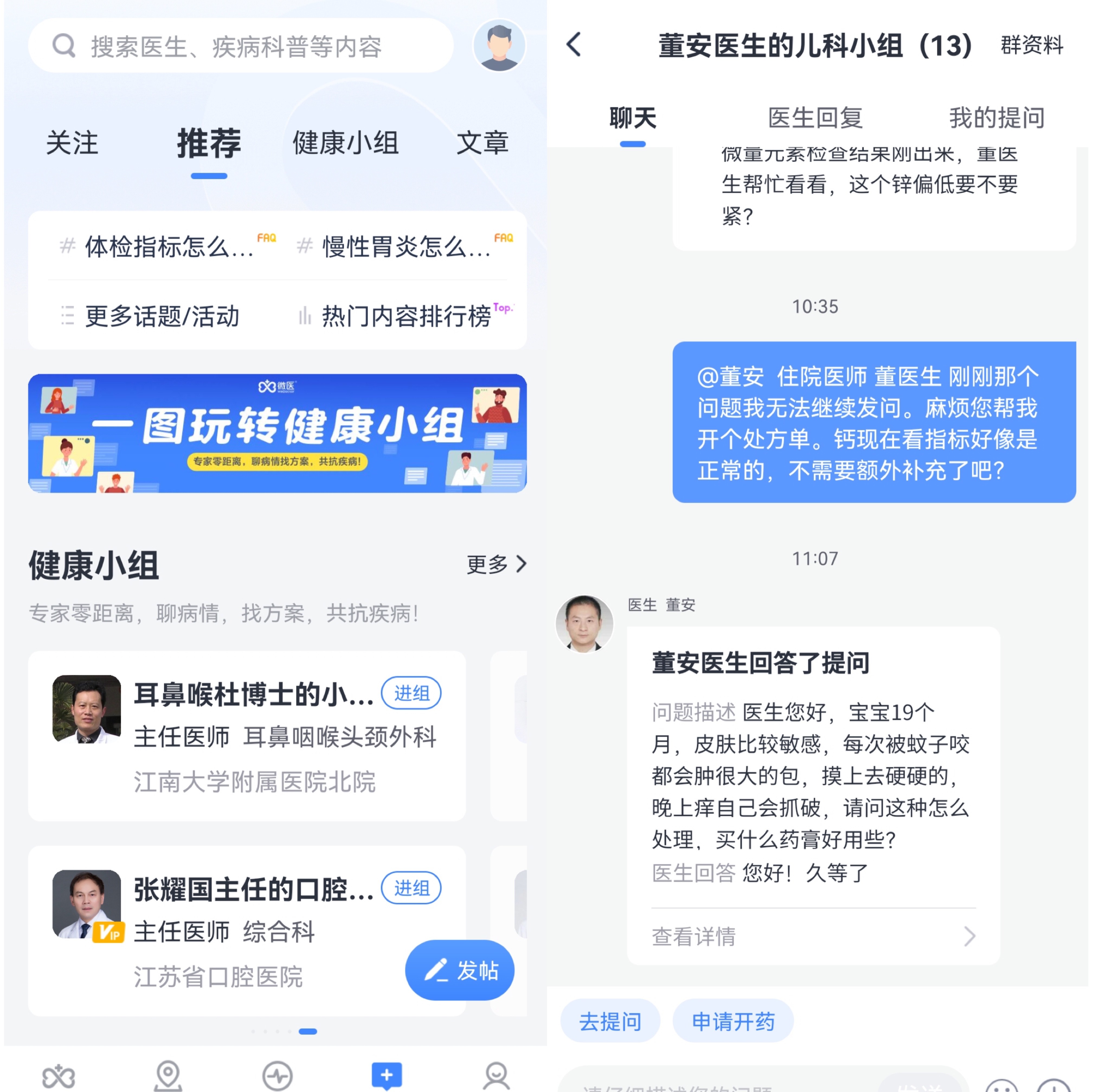Open 群资料 for the group
1093x1092 pixels.
[x=1031, y=45]
